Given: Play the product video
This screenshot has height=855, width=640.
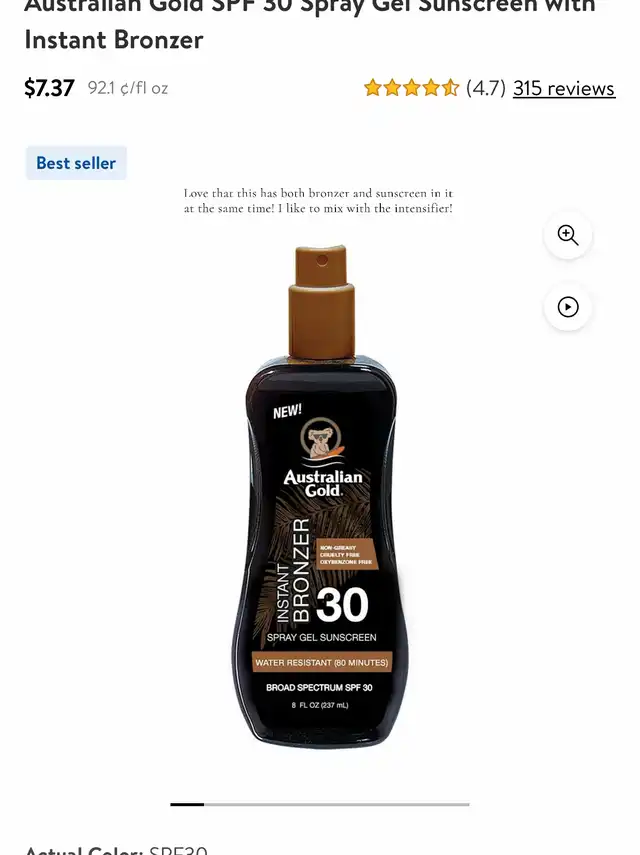Looking at the screenshot, I should 568,307.
